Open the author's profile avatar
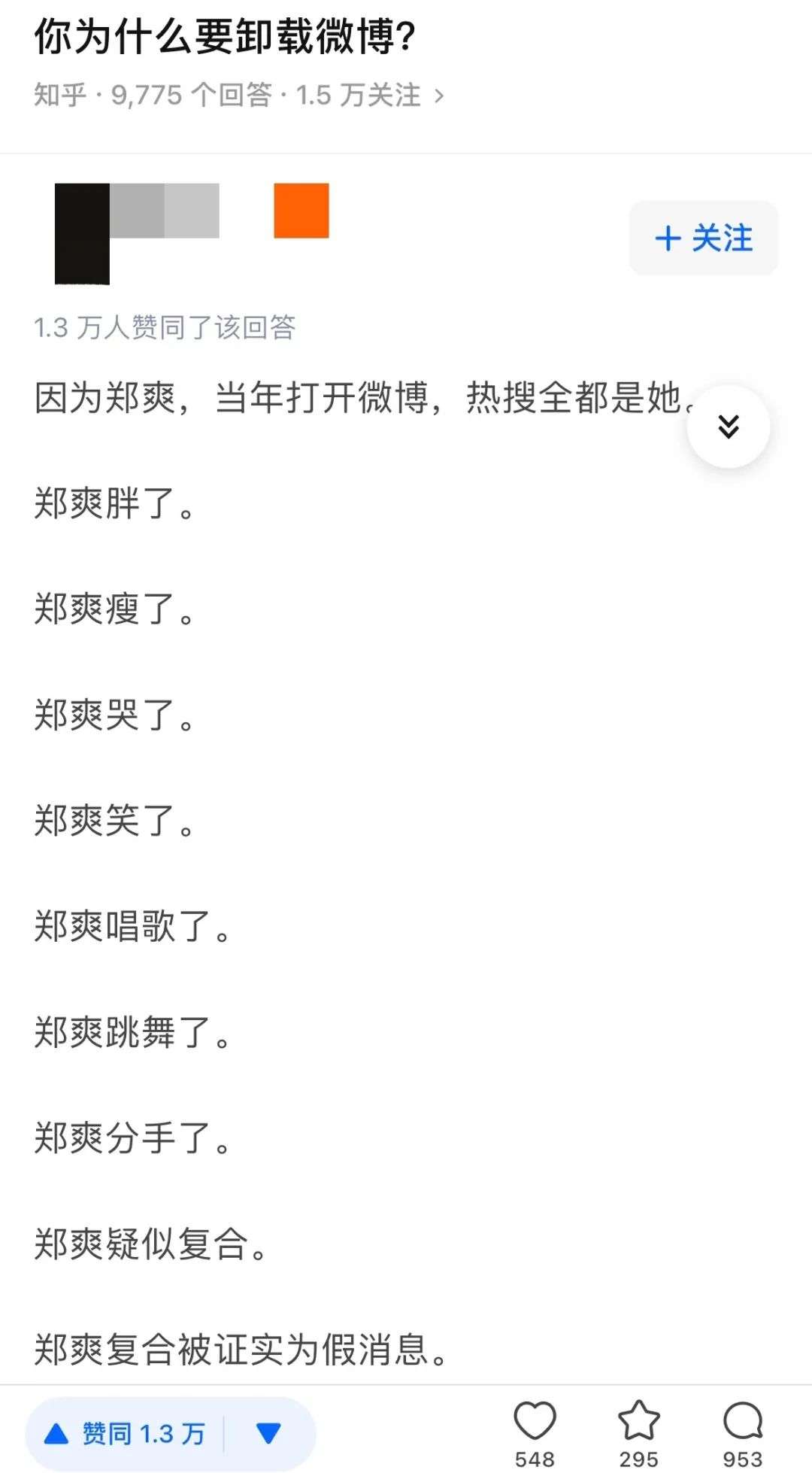 point(83,233)
